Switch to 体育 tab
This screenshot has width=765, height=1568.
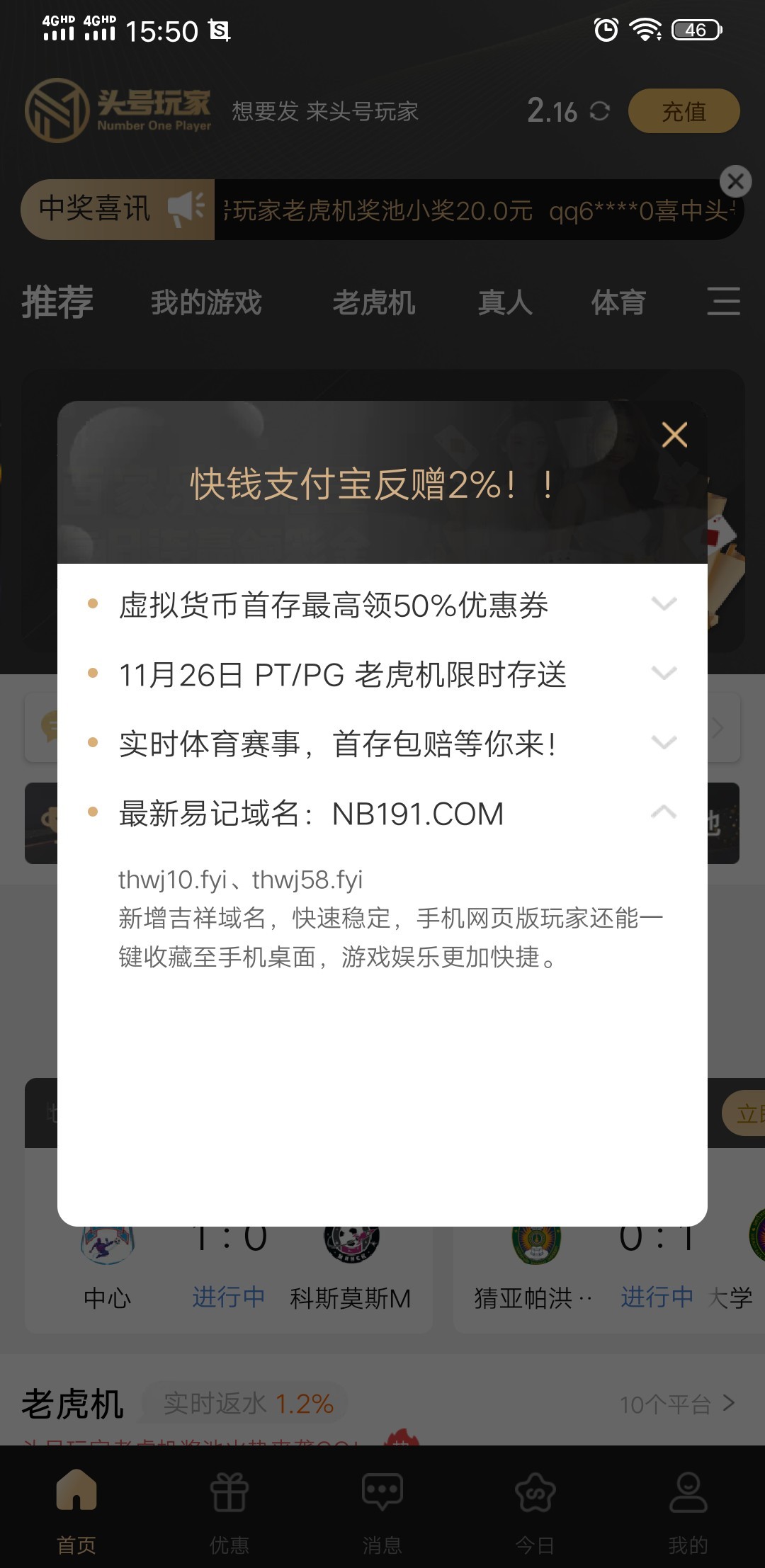618,302
